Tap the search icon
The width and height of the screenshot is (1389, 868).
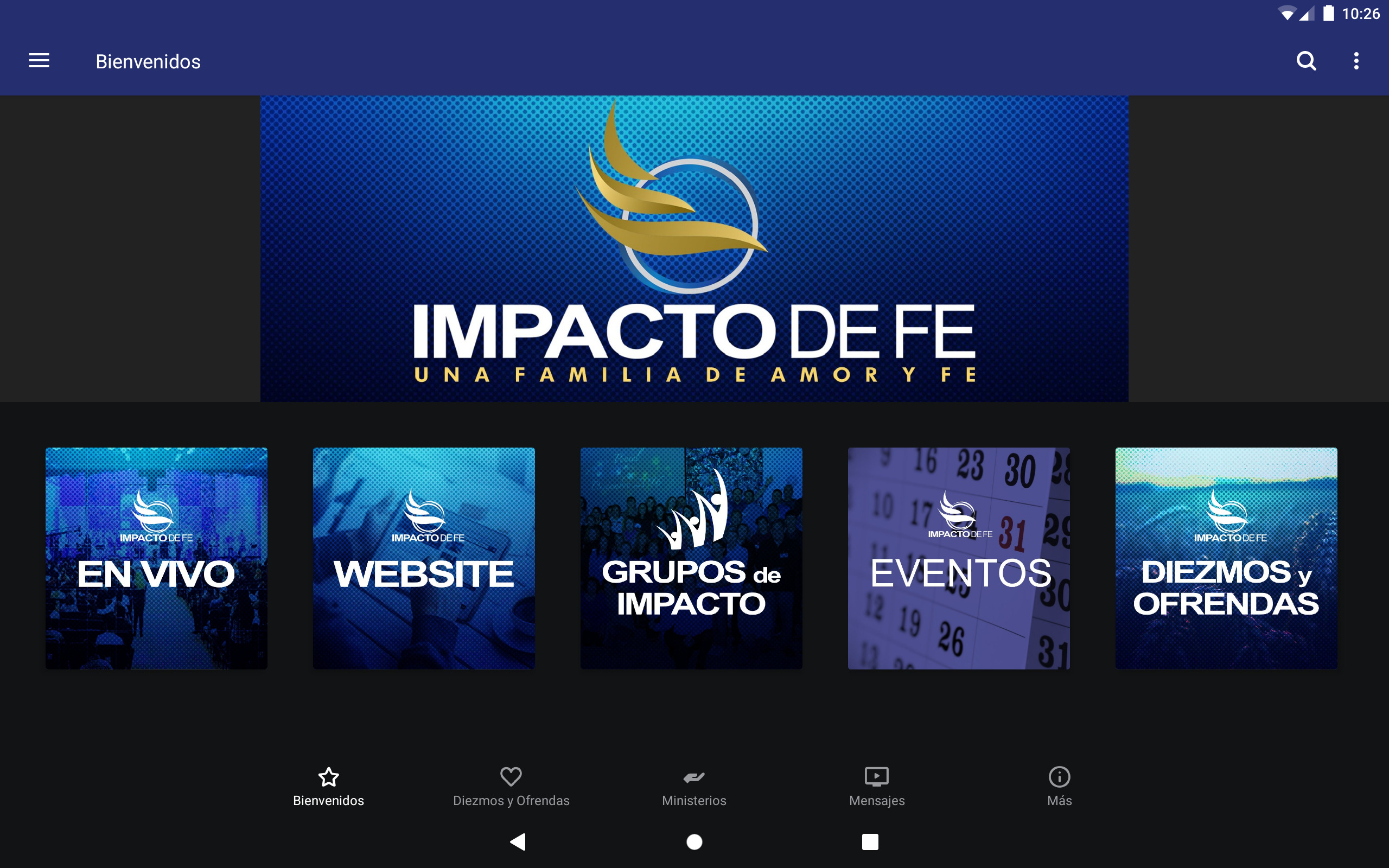point(1306,61)
